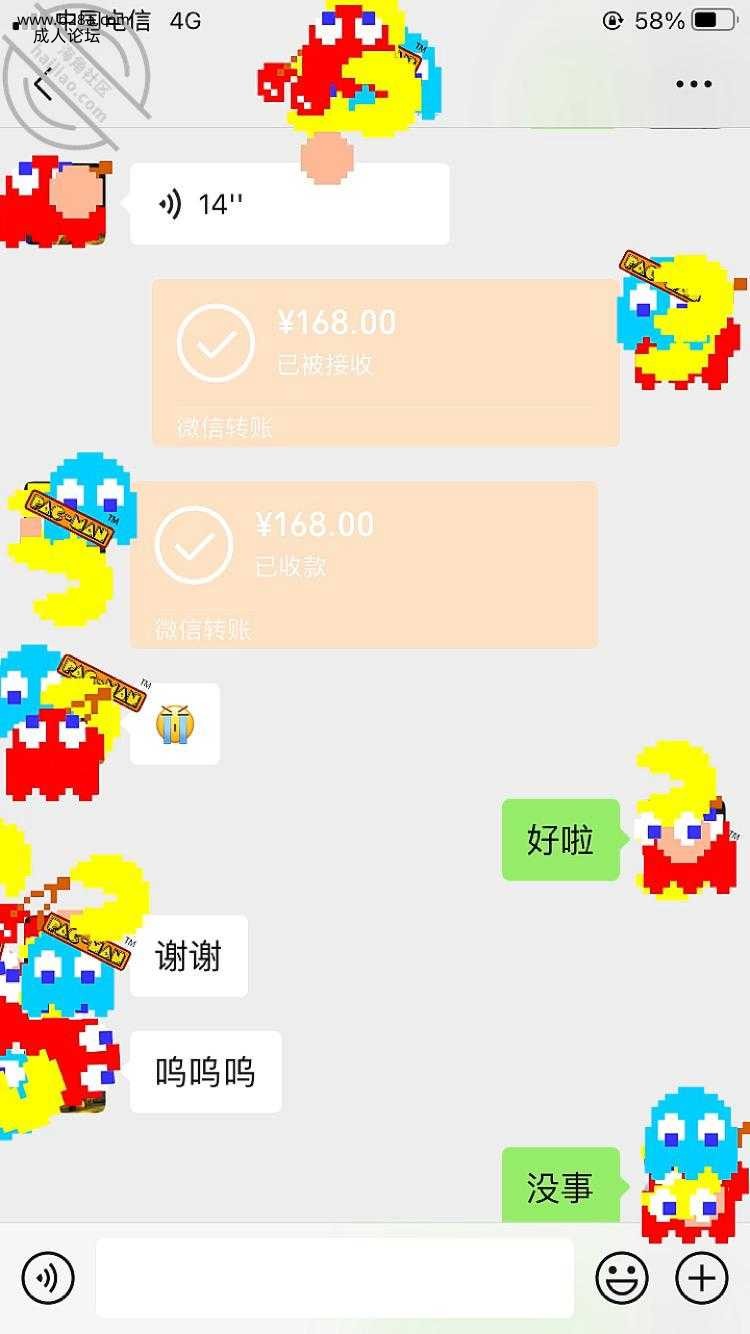Open the ¥168.00 transfer marked 已被接收
Viewport: 750px width, 1334px height.
click(385, 362)
